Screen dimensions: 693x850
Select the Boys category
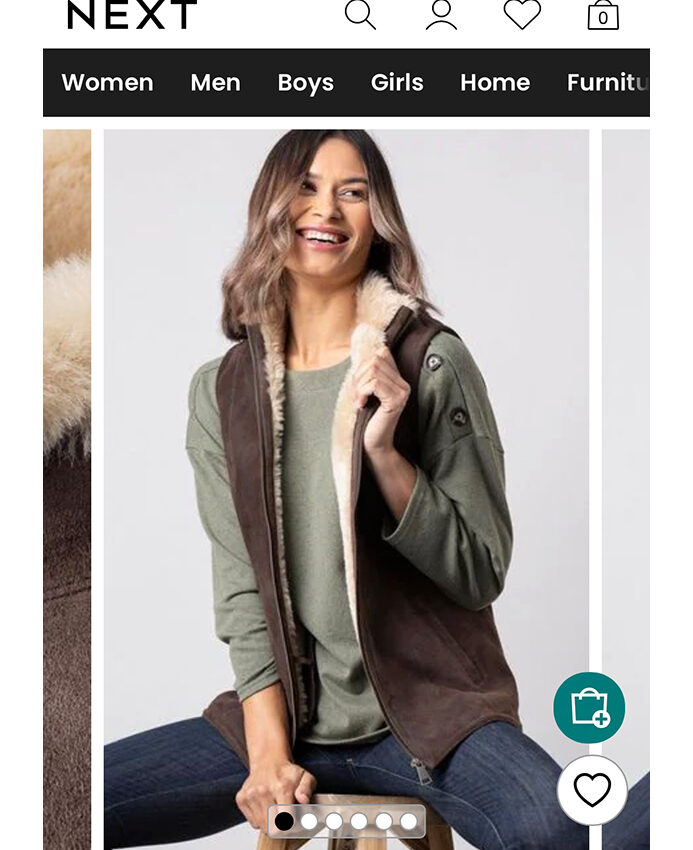coord(305,83)
